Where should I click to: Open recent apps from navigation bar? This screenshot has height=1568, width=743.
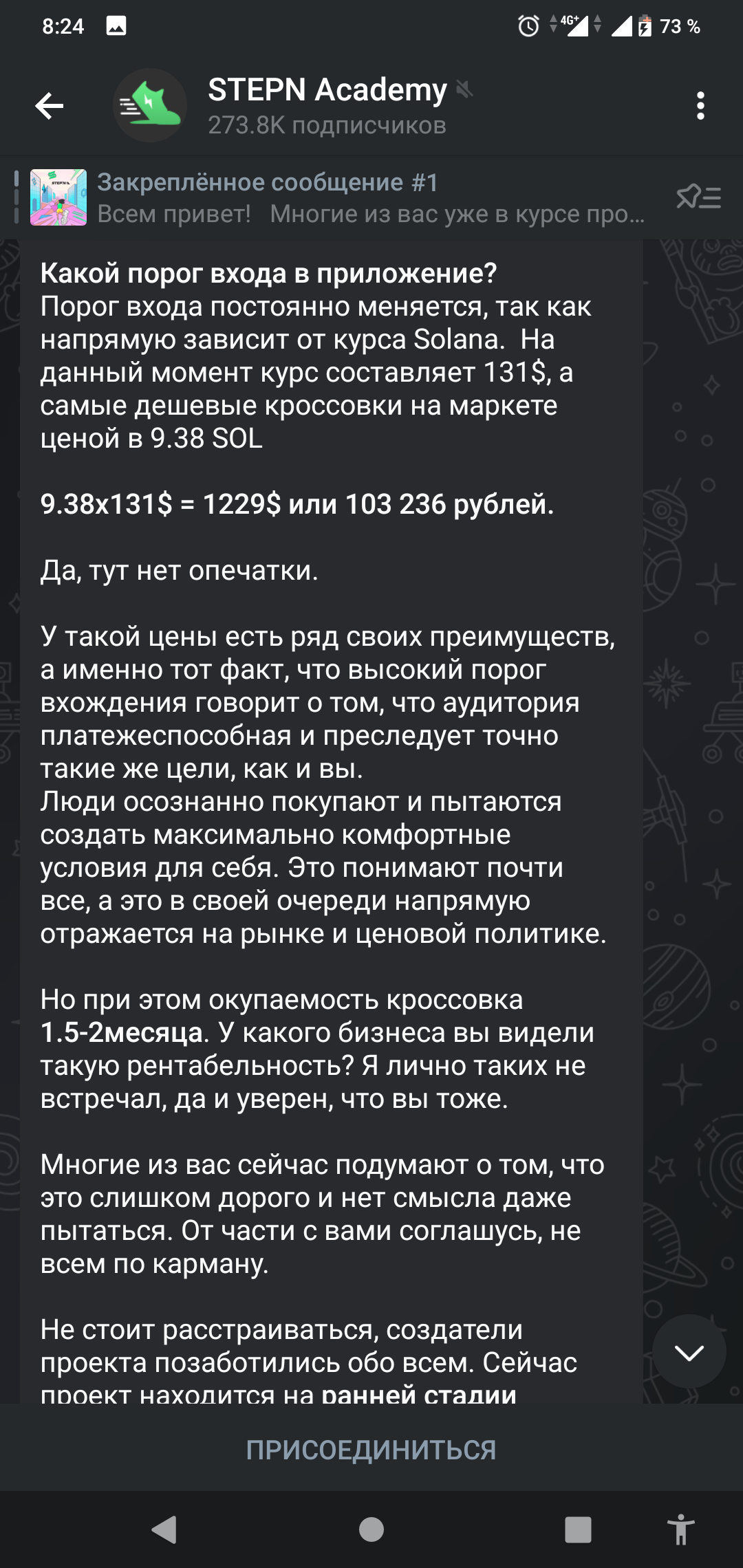(578, 1529)
